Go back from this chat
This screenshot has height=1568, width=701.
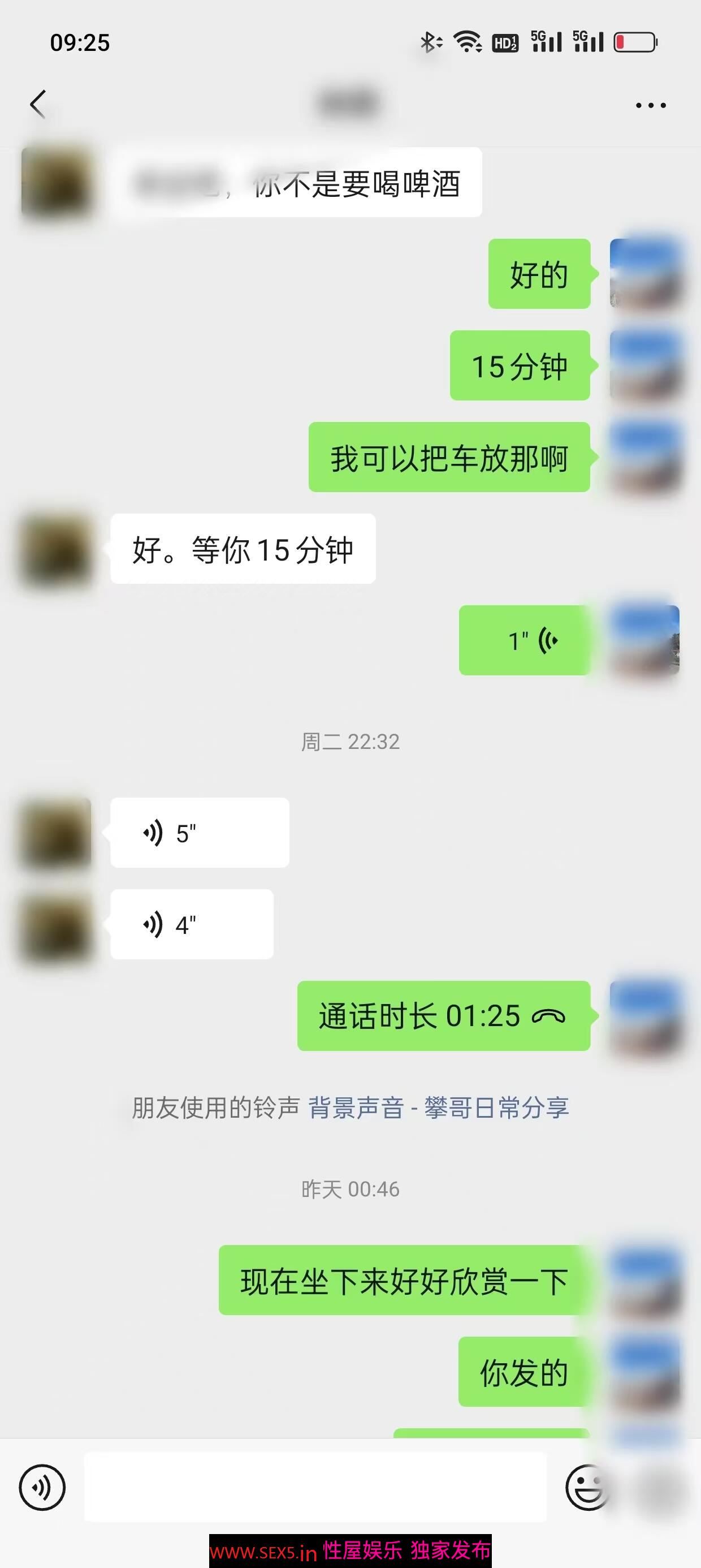coord(38,104)
